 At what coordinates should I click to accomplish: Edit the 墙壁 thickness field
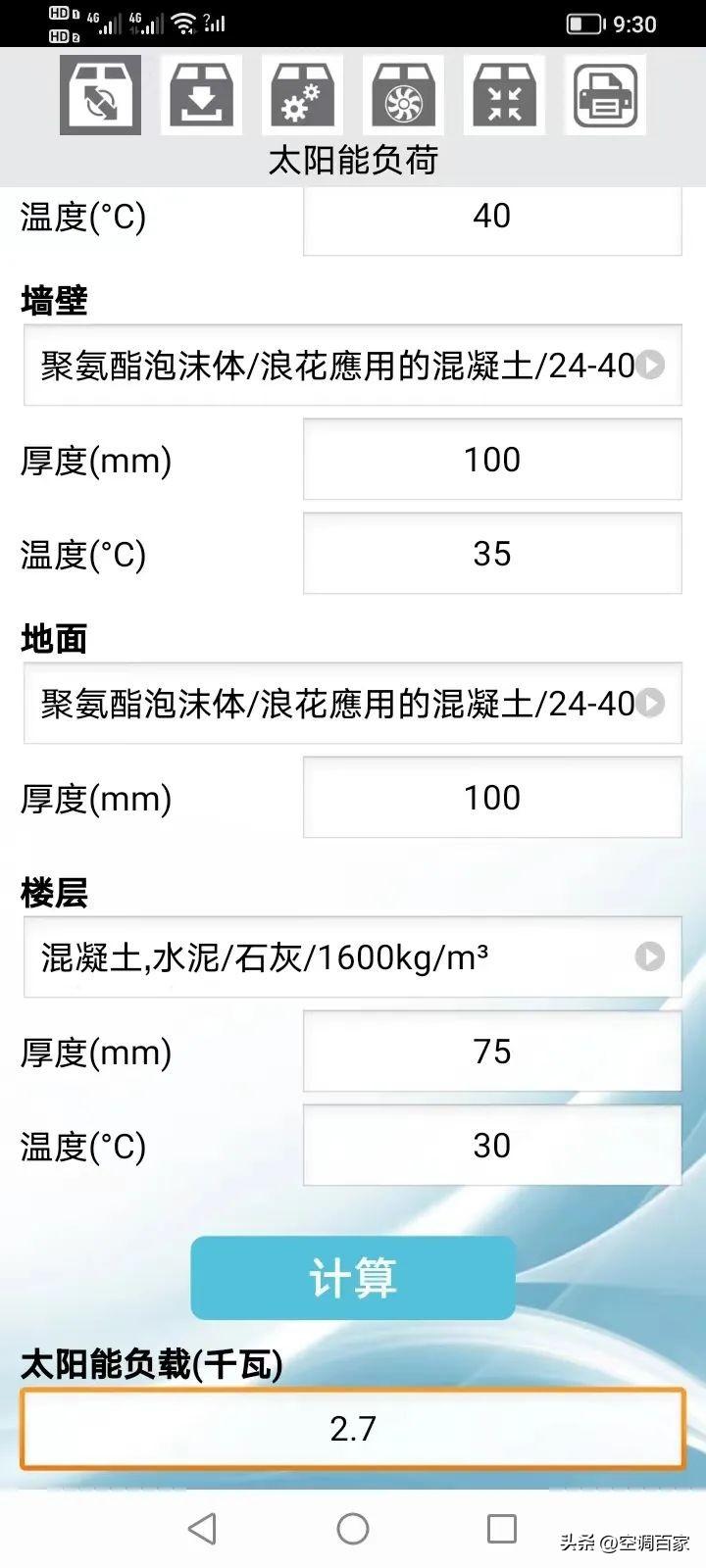[491, 460]
